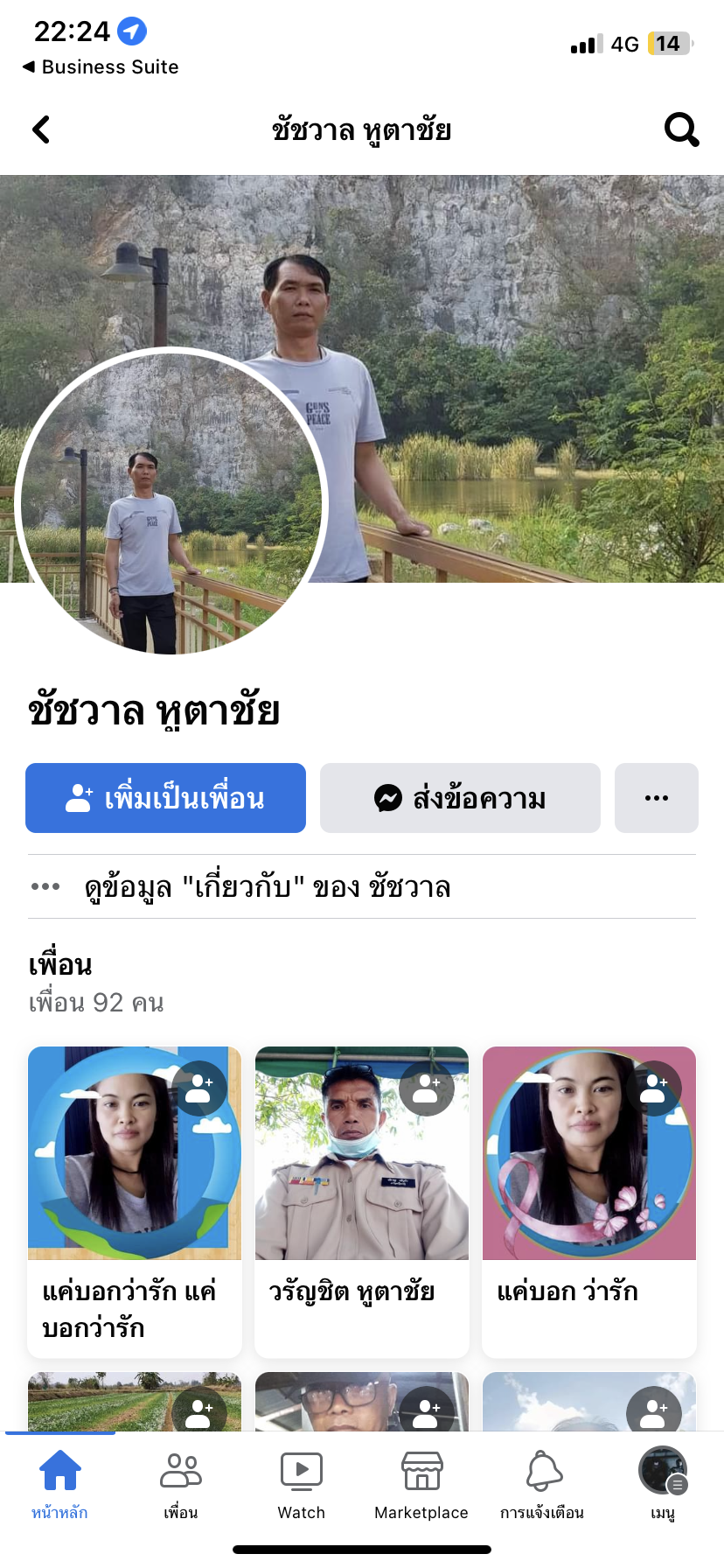The height and width of the screenshot is (1568, 724).
Task: Add วรัญชิต หูตาชัย as friend icon
Action: (427, 1088)
